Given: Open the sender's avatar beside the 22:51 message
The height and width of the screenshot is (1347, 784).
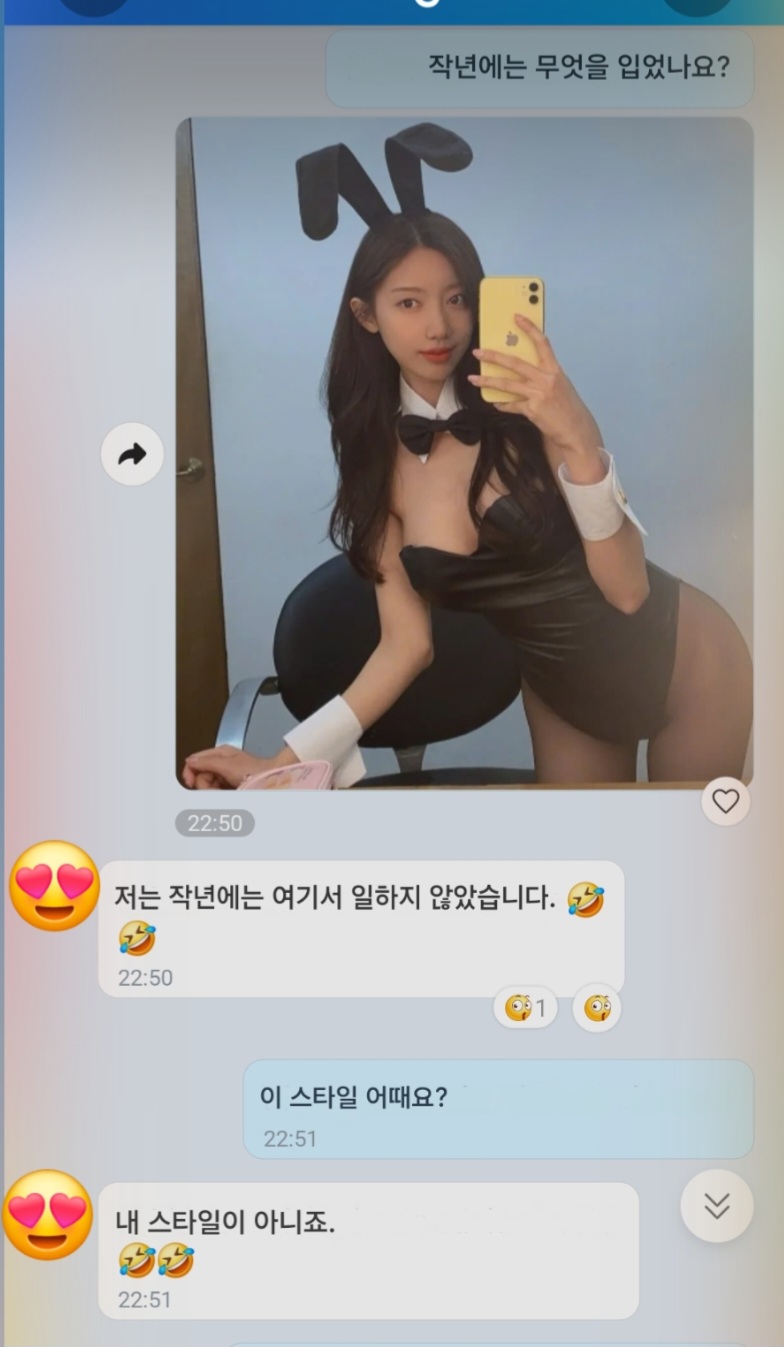Looking at the screenshot, I should 48,1214.
